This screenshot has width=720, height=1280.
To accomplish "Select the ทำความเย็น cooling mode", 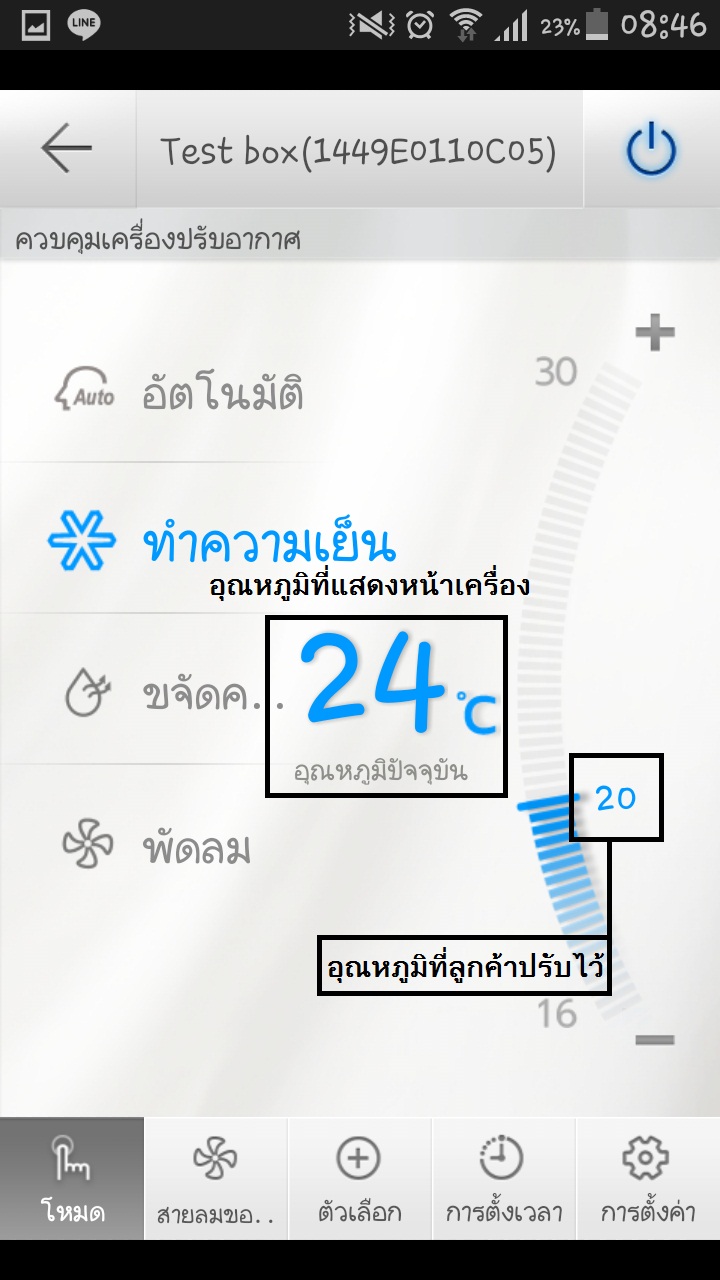I will (x=222, y=542).
